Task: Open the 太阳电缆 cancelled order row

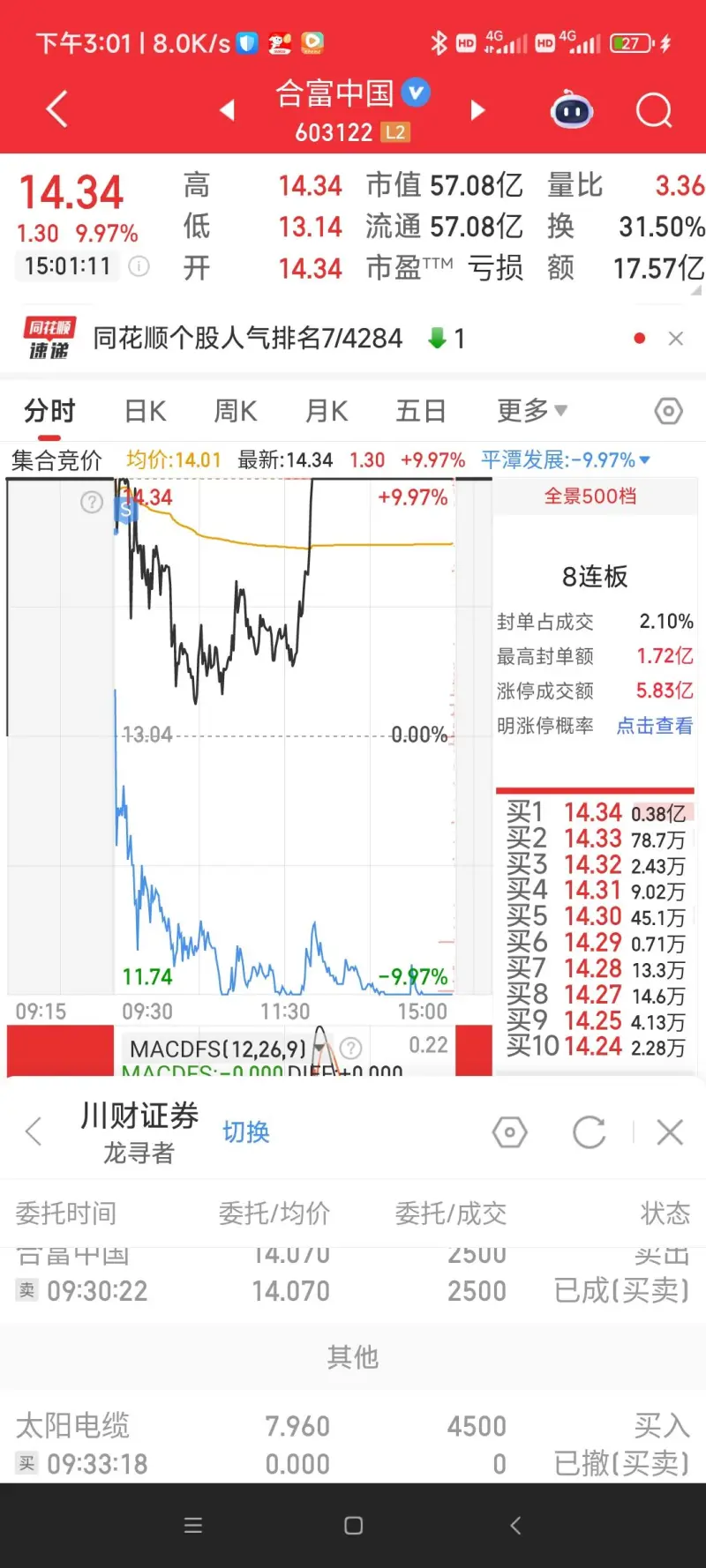Action: (x=353, y=1445)
